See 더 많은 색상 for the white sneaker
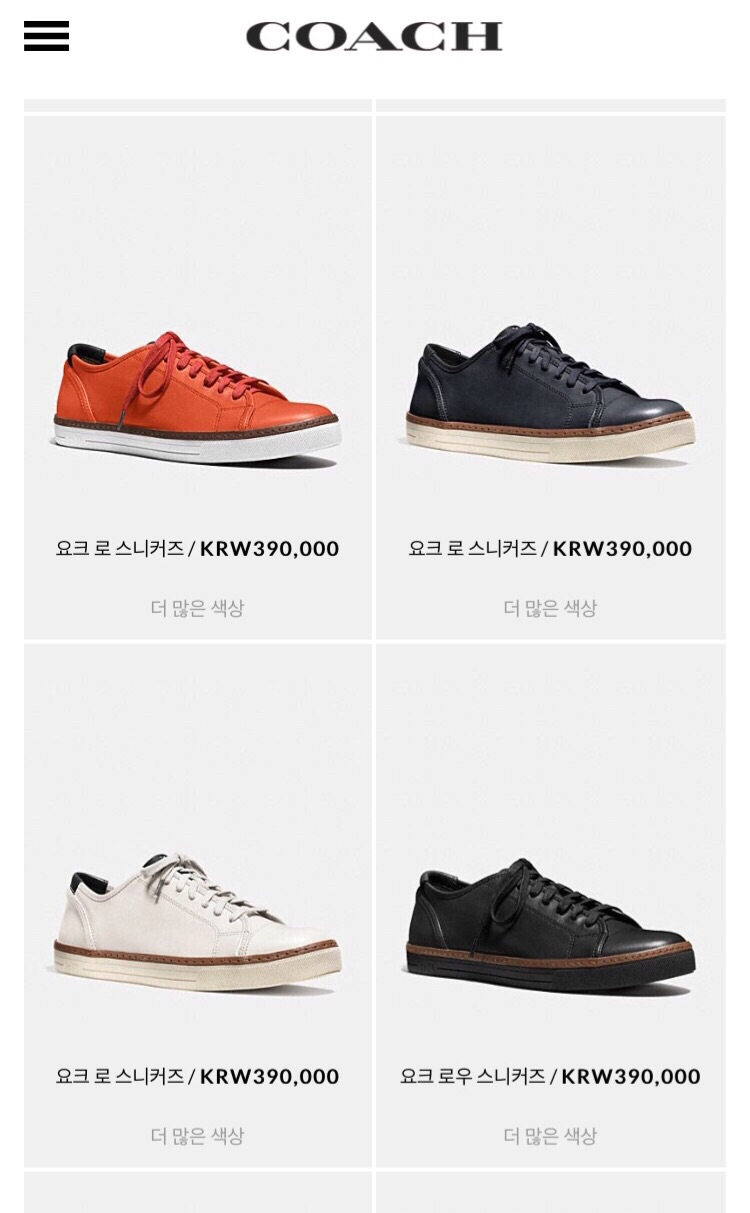 [197, 1136]
